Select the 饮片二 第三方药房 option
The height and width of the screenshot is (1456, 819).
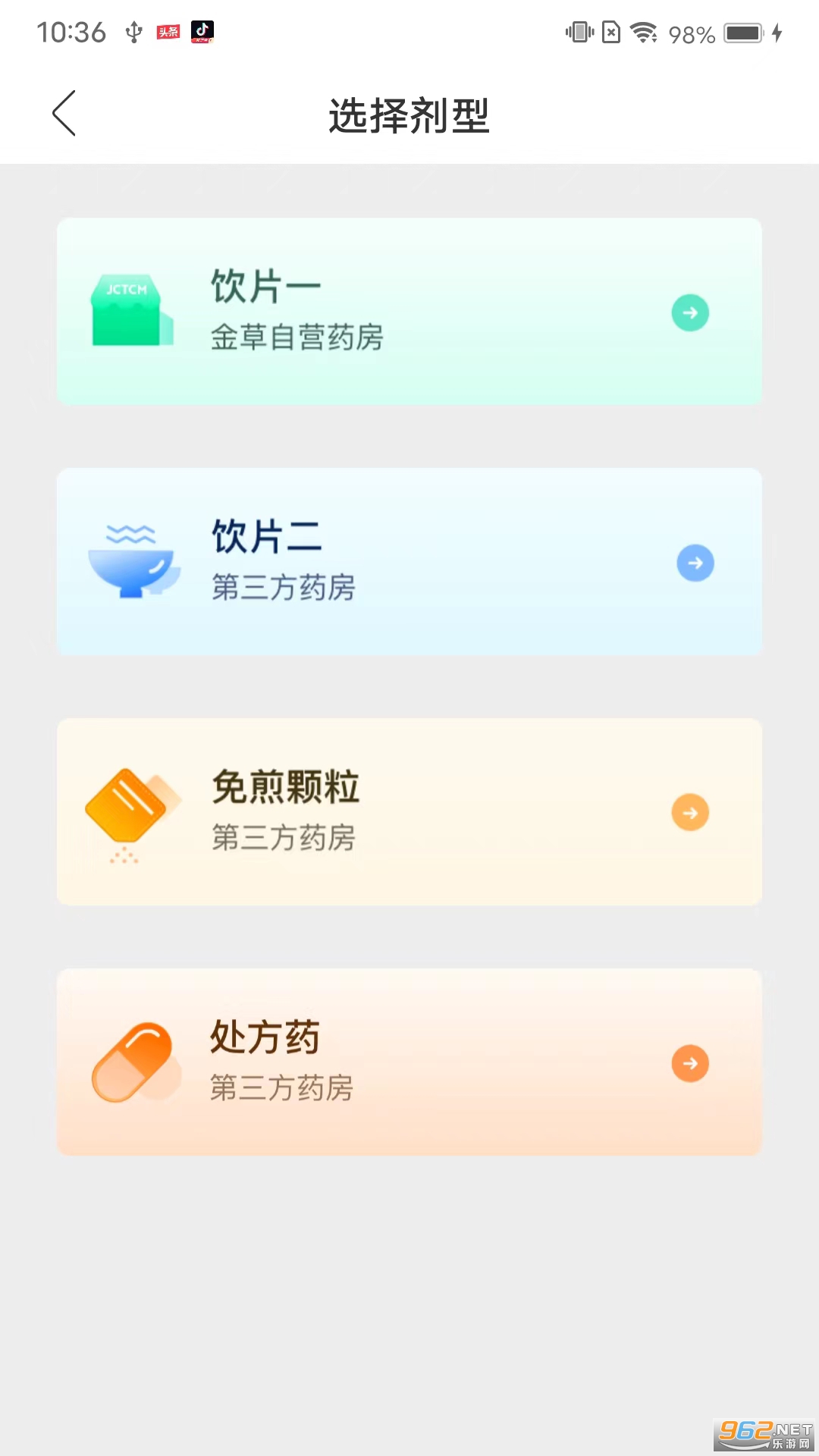(x=409, y=561)
